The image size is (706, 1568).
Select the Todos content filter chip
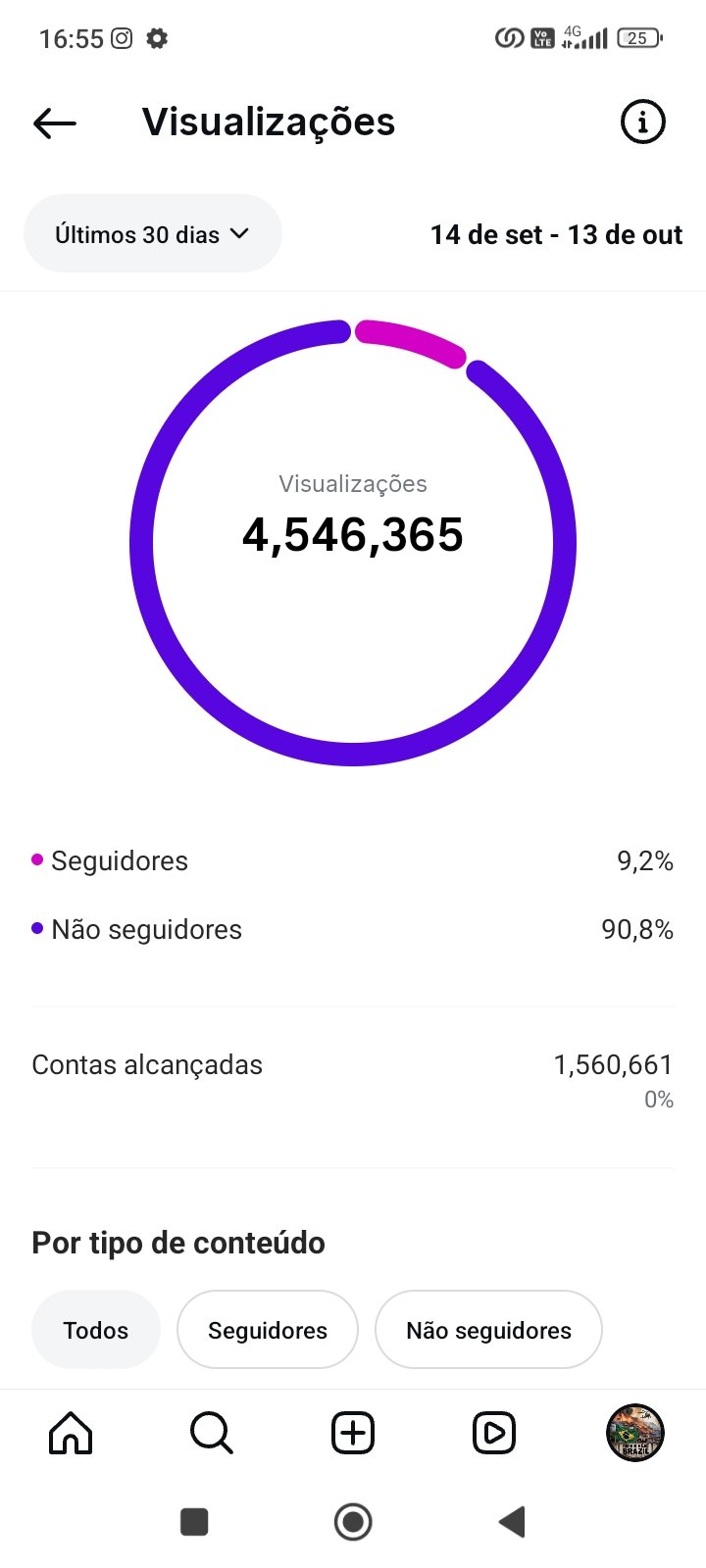96,1330
